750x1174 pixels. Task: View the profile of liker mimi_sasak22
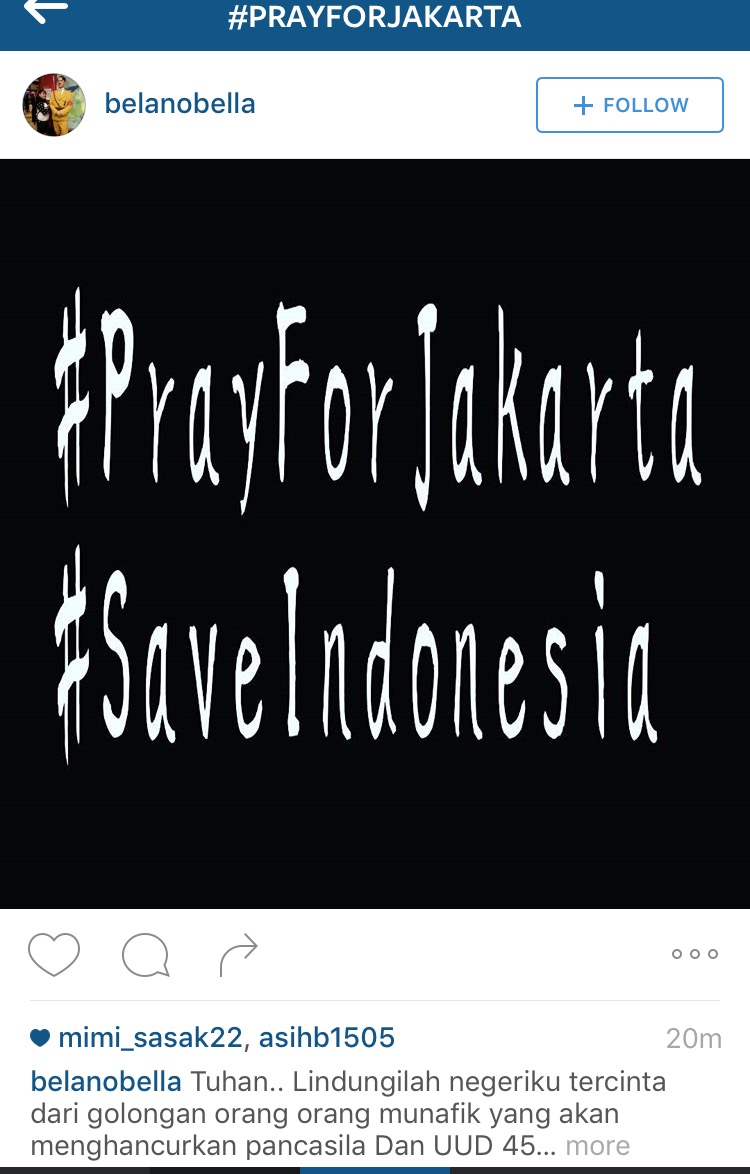point(150,1038)
